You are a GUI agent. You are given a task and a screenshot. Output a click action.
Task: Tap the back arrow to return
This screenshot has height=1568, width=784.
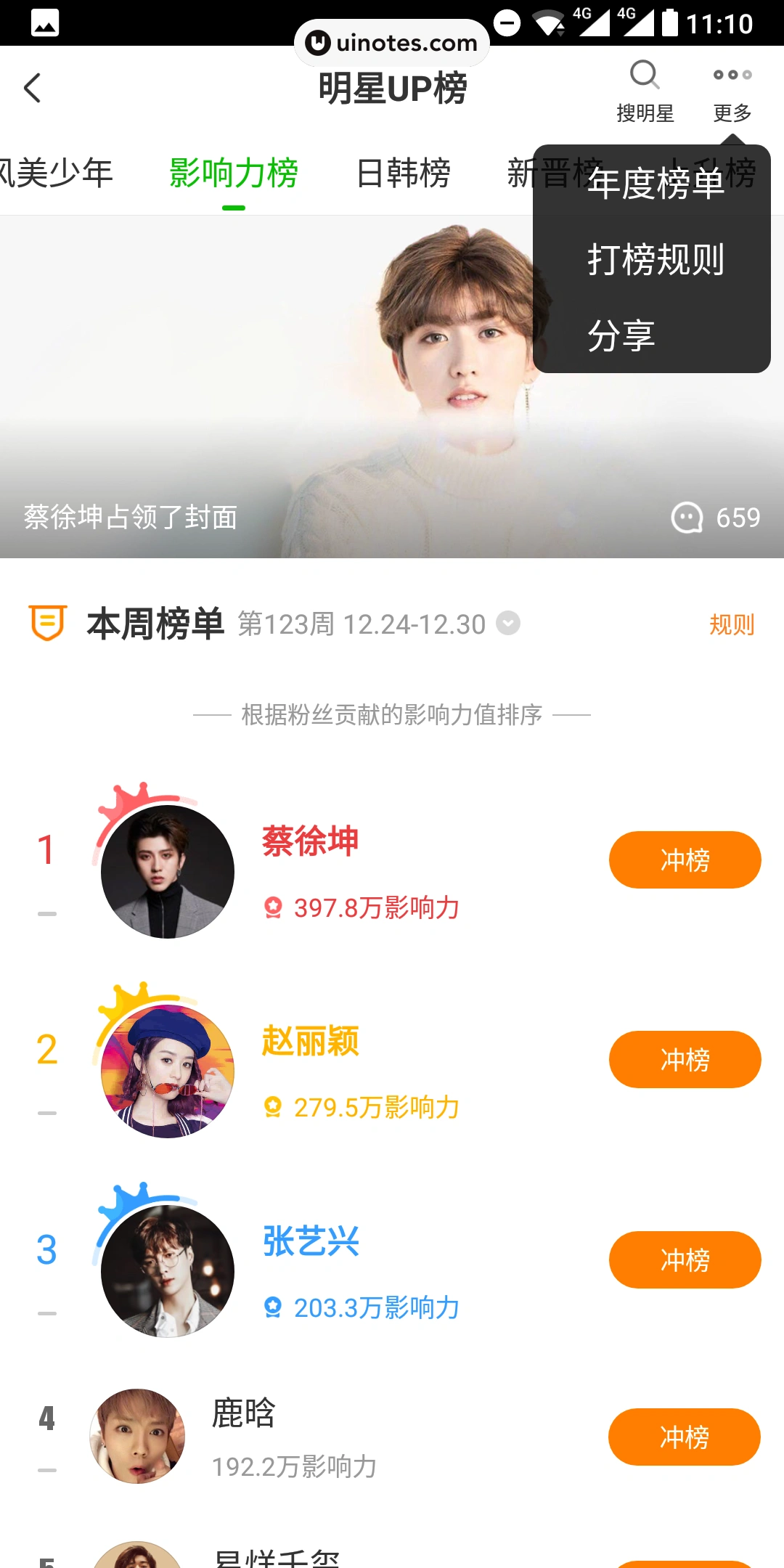coord(33,87)
